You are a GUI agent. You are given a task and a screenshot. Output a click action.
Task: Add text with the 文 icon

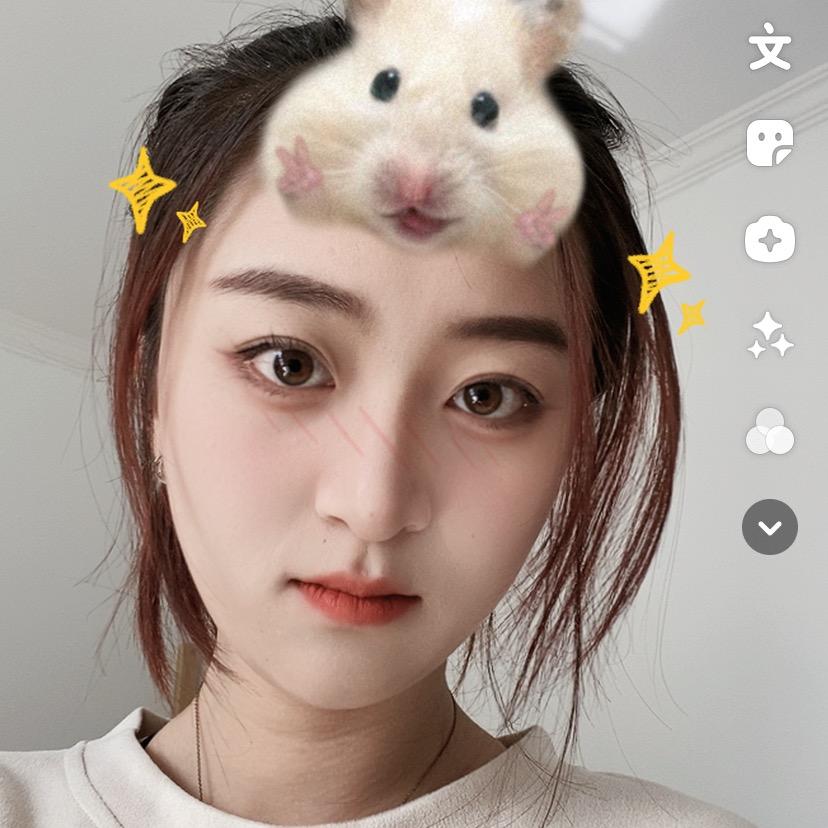[x=769, y=49]
